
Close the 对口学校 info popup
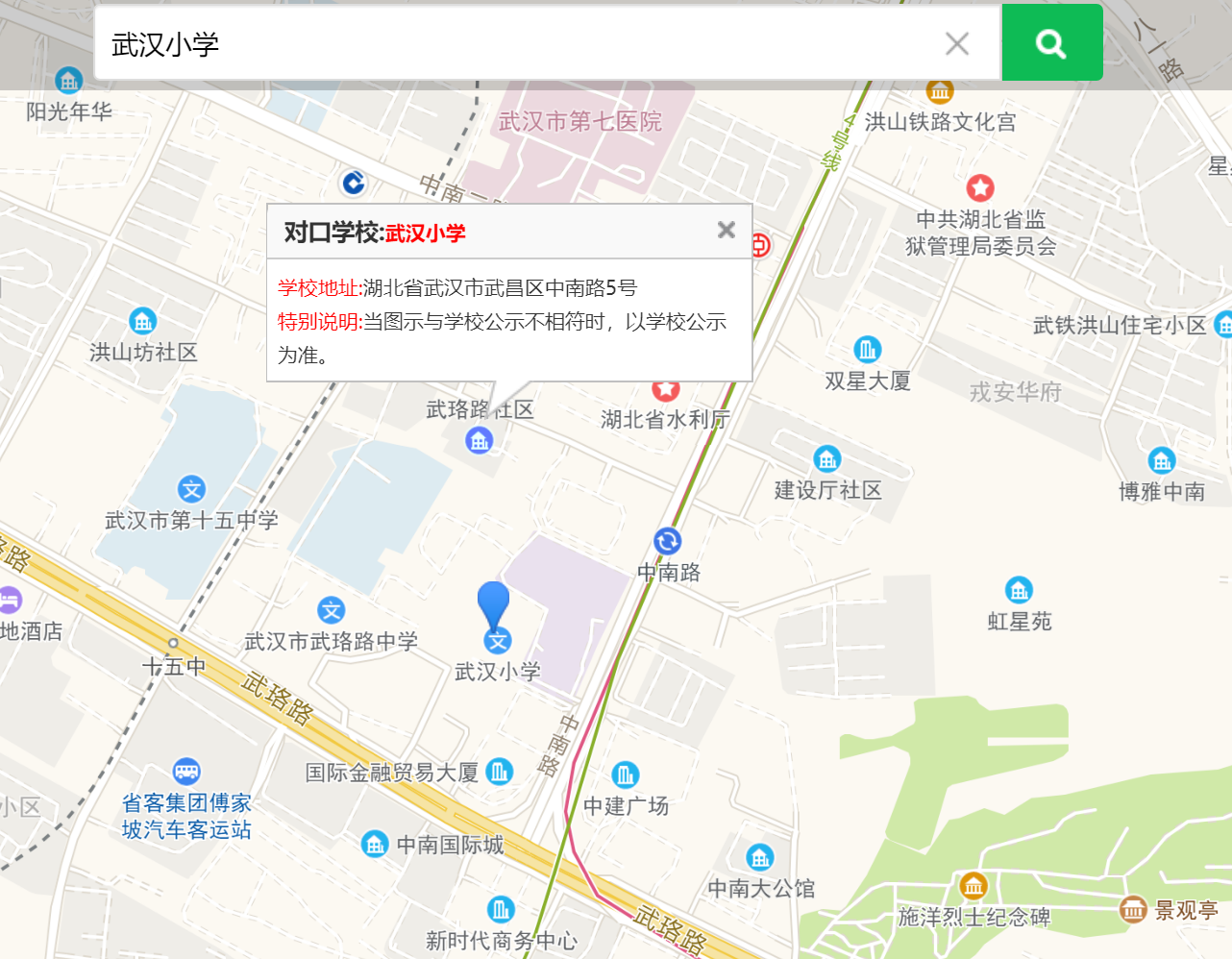(x=727, y=230)
